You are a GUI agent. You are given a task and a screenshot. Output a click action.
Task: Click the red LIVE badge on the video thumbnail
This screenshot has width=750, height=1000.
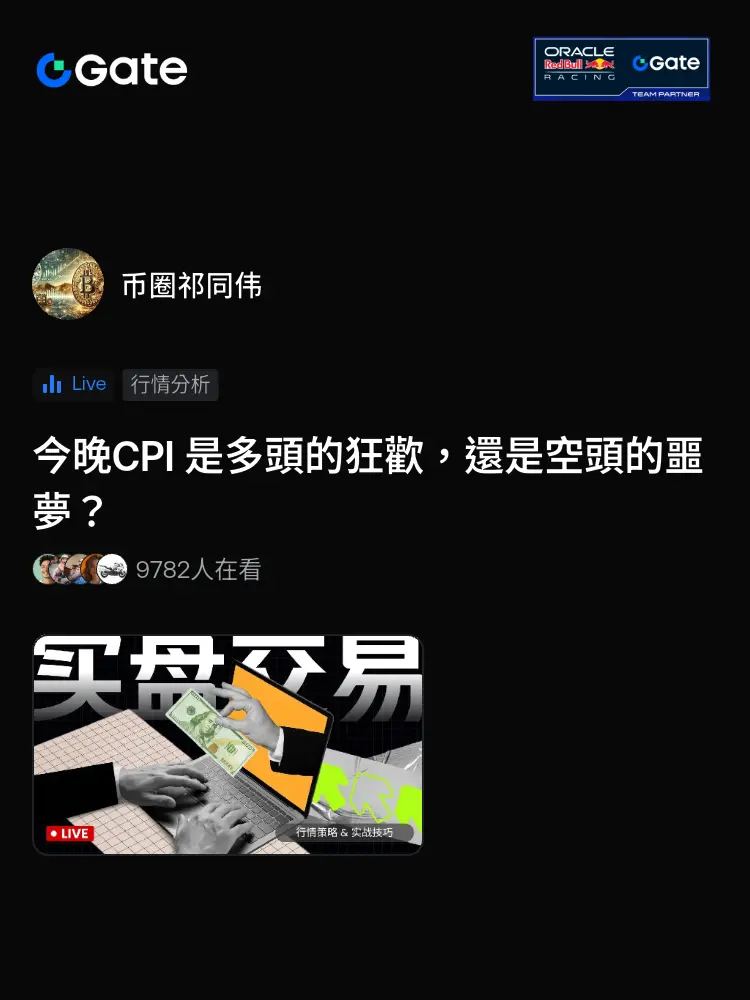69,832
